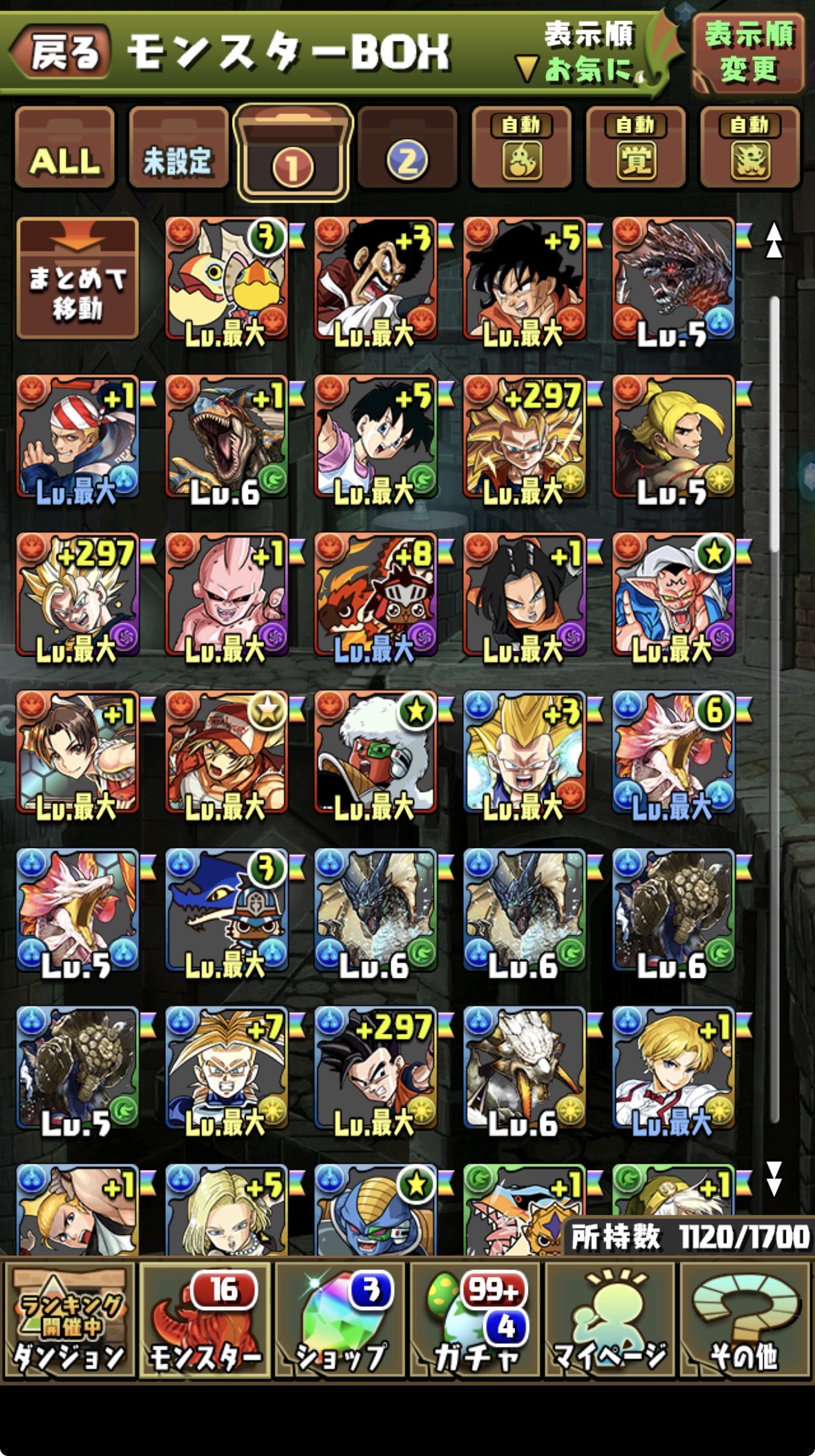Select the egg chick monster with skill level 3
The image size is (815, 1456).
pos(227,279)
